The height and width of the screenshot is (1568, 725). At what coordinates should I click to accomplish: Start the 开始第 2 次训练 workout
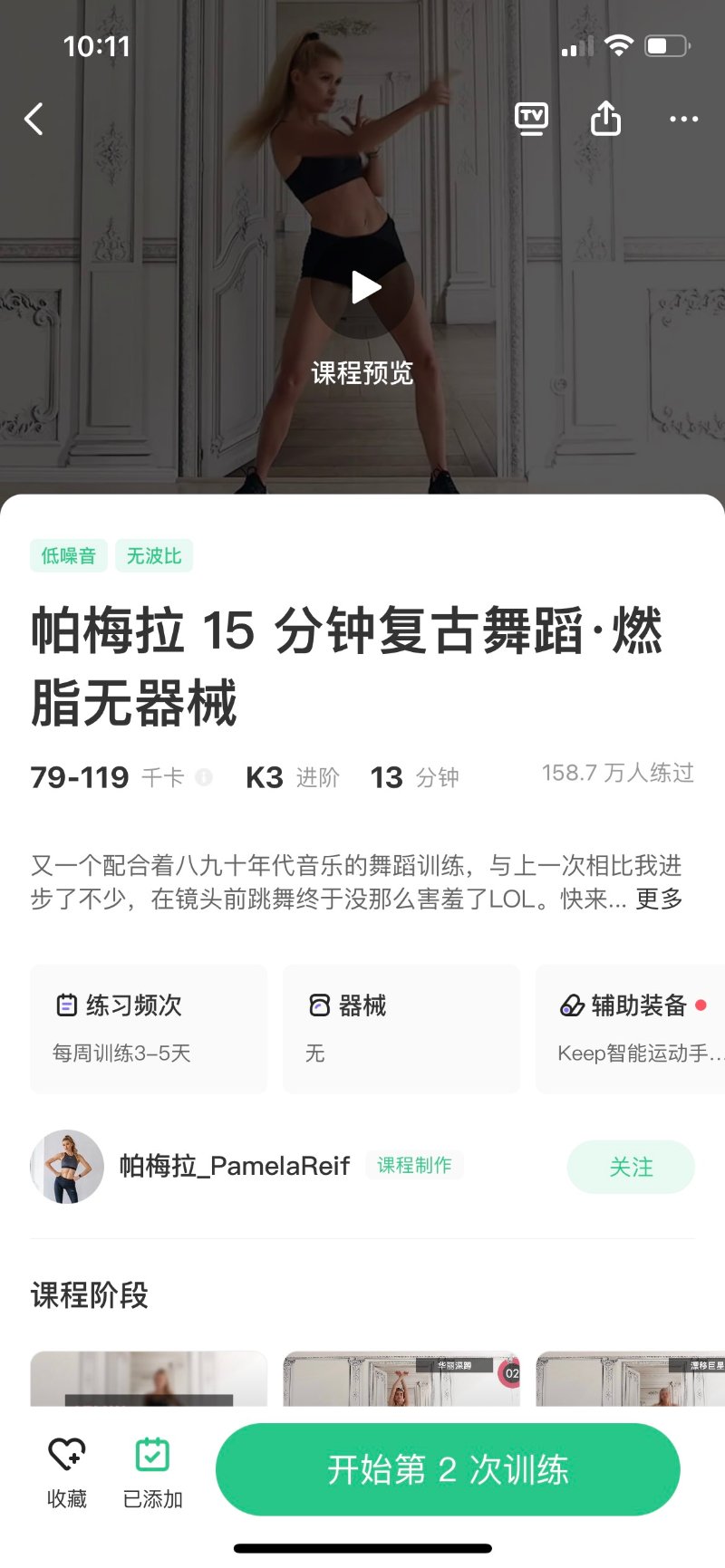tap(448, 1469)
